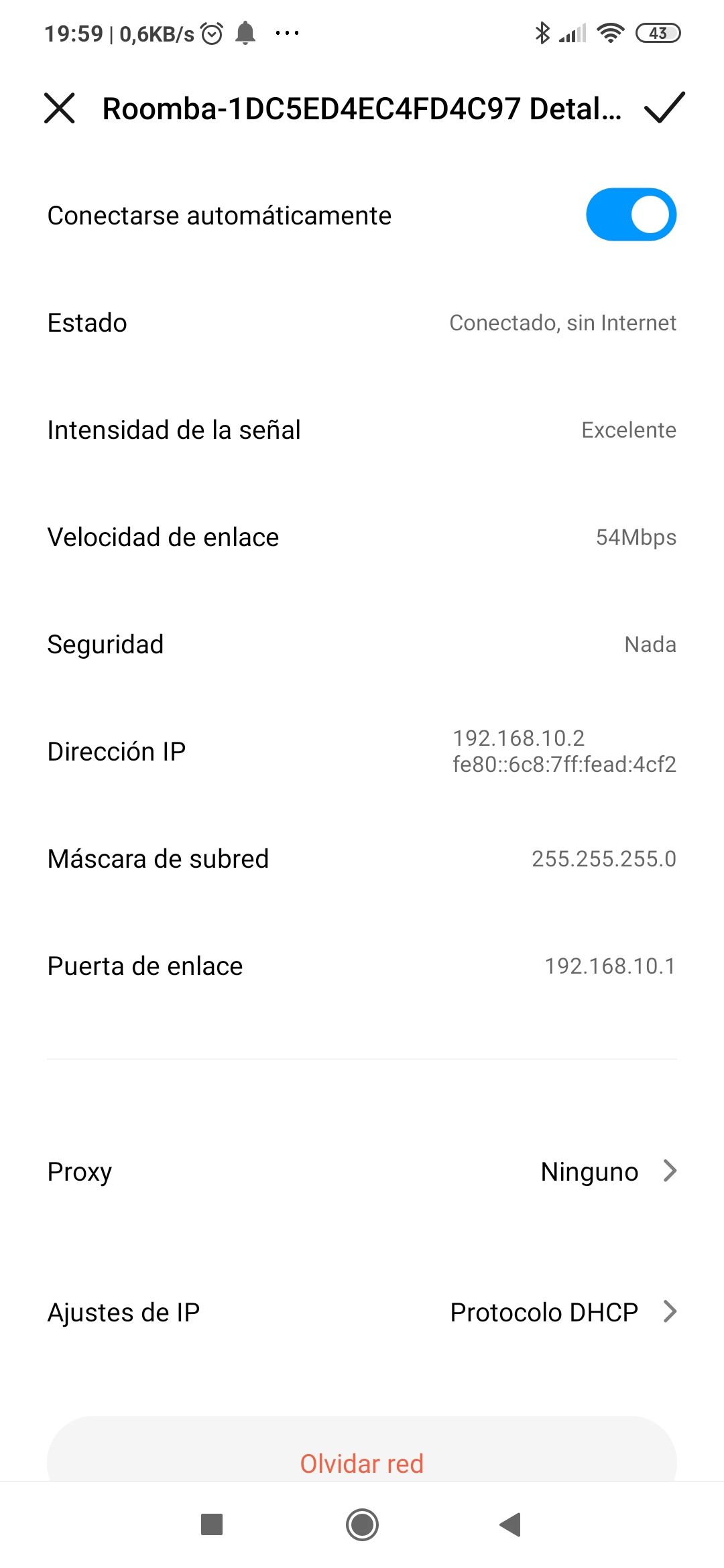Screen dimensions: 724x1568
Task: Tap the Wi-Fi status bar icon
Action: 611,31
